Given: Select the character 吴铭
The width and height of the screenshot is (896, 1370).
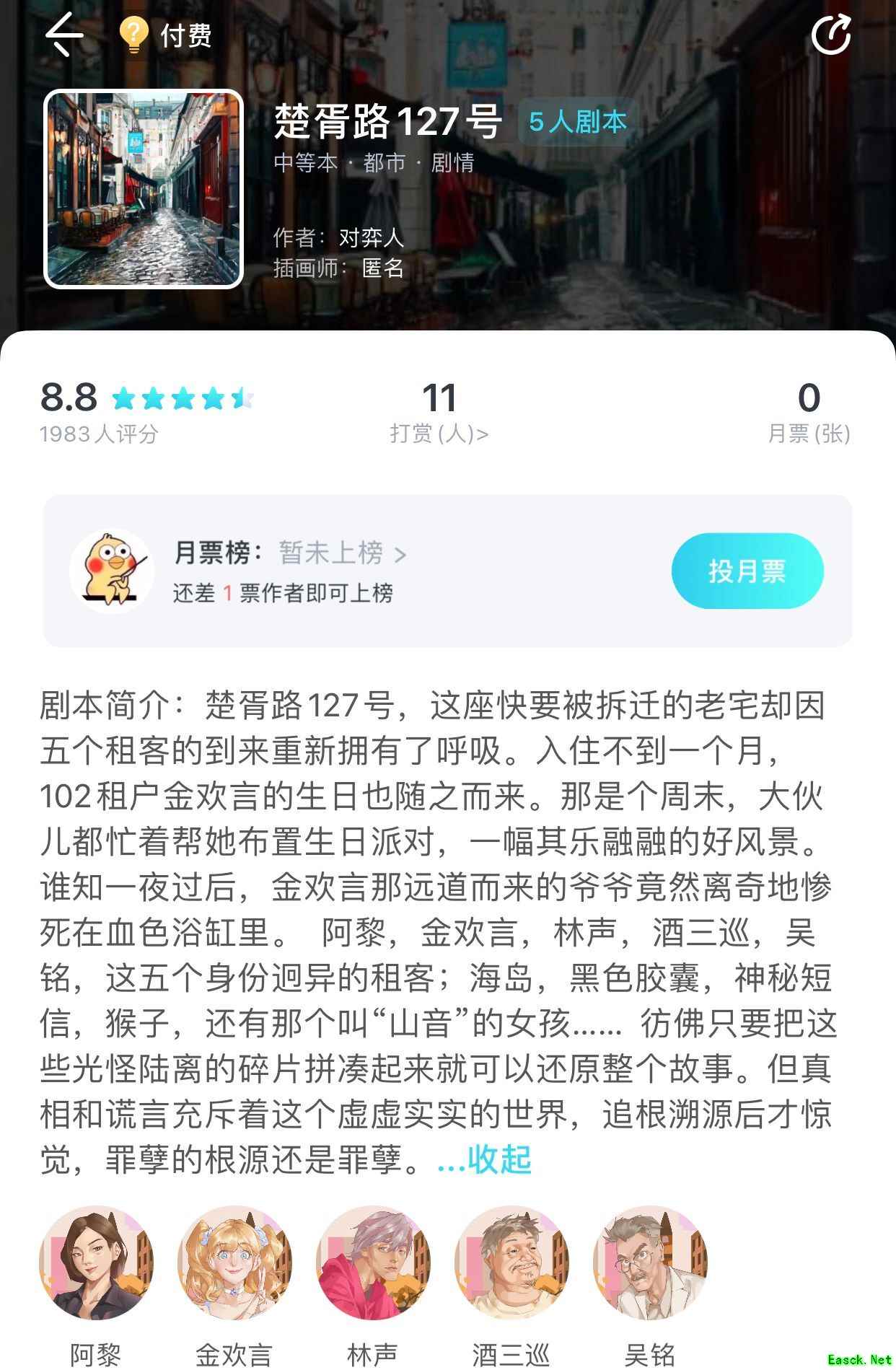Looking at the screenshot, I should coord(650,1264).
